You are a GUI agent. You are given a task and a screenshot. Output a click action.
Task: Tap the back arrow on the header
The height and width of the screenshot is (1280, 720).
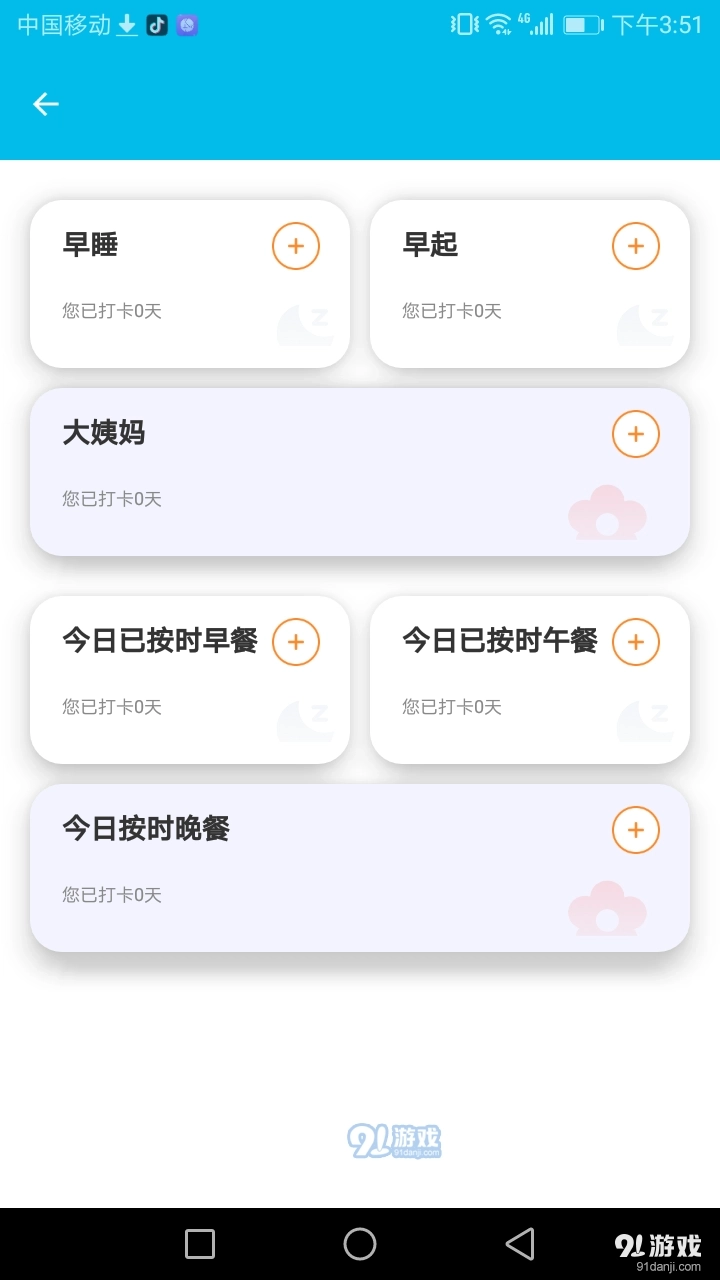click(45, 104)
